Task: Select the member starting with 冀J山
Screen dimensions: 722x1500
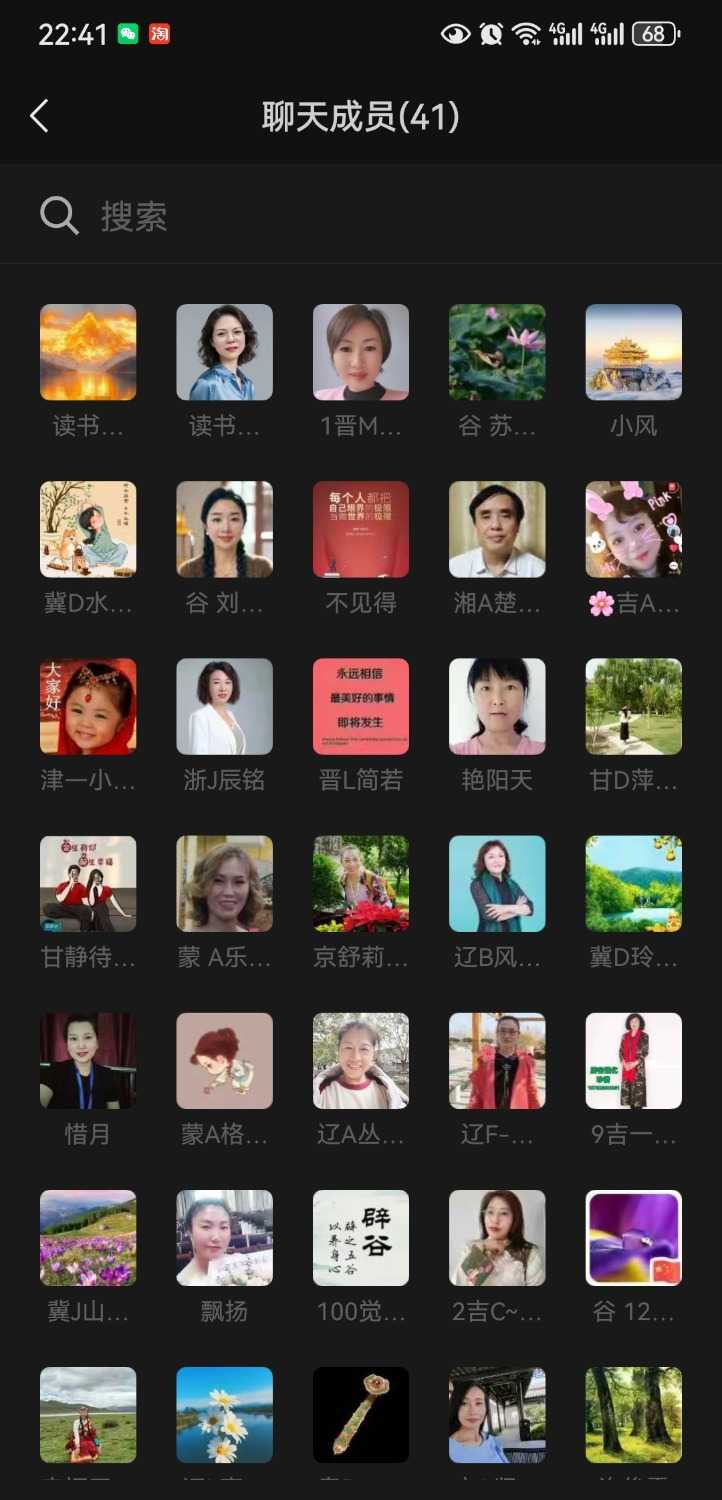Action: click(88, 1238)
